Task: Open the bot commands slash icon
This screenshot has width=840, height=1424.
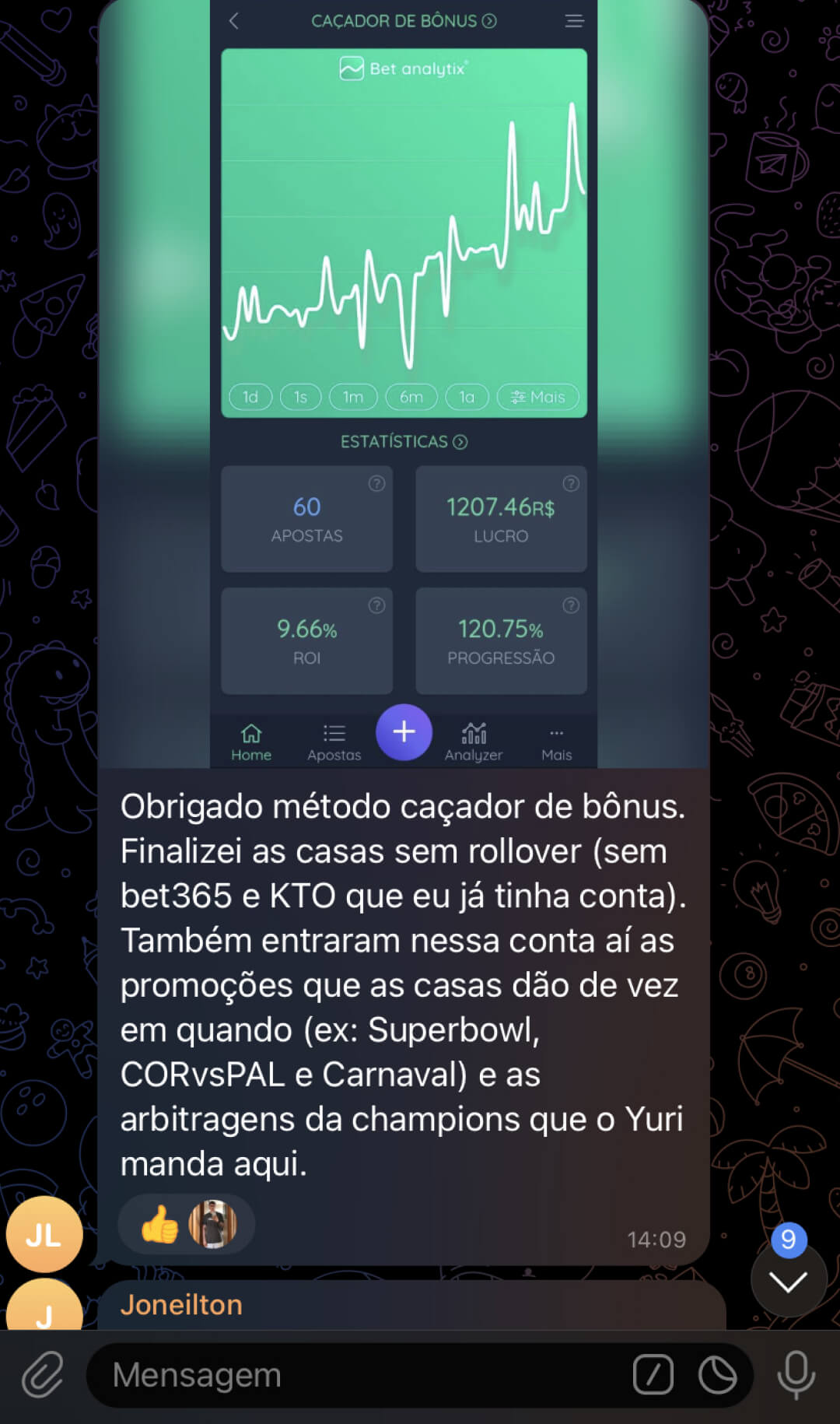Action: [x=653, y=1375]
